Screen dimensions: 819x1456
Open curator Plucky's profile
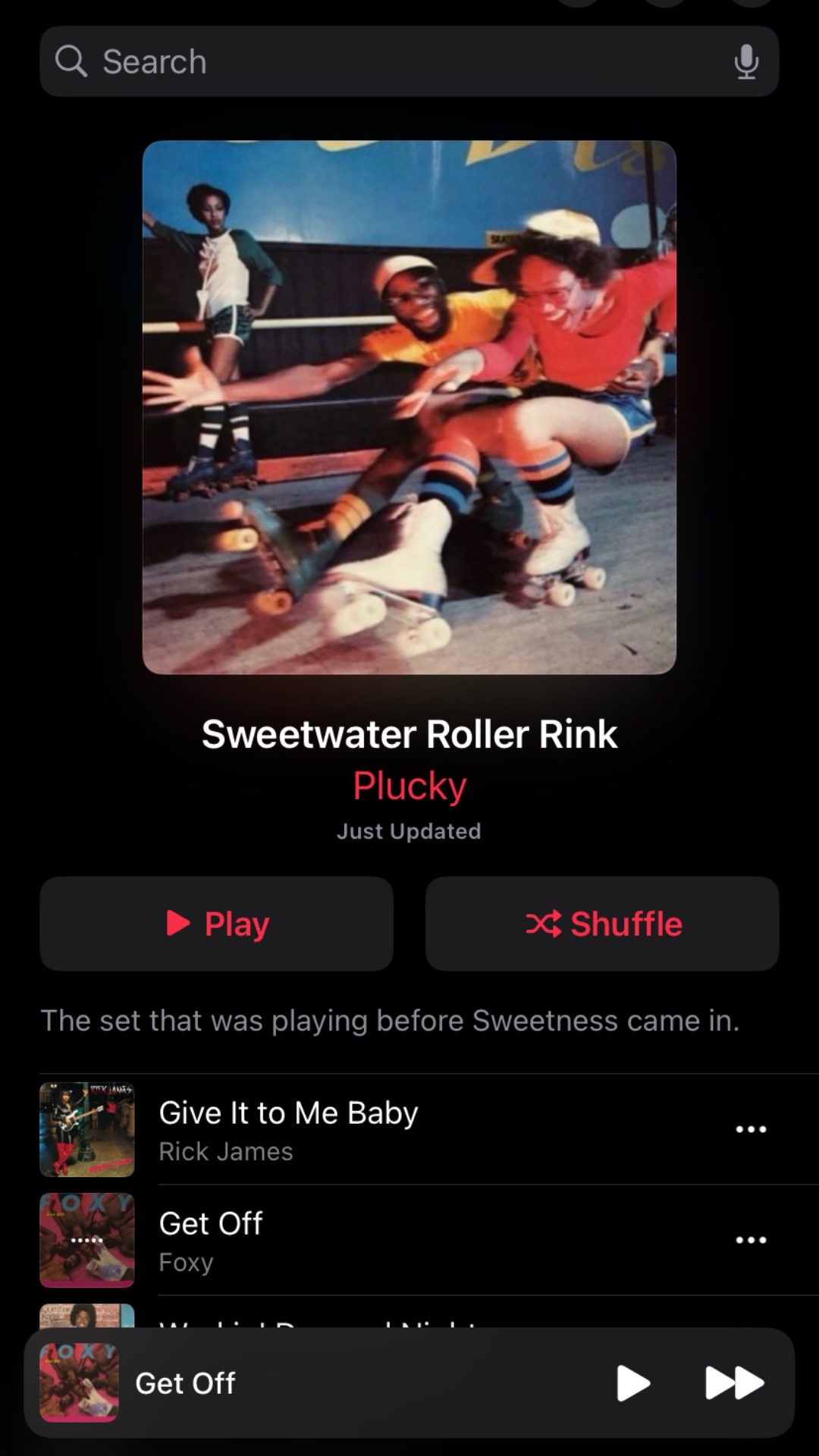(x=409, y=786)
